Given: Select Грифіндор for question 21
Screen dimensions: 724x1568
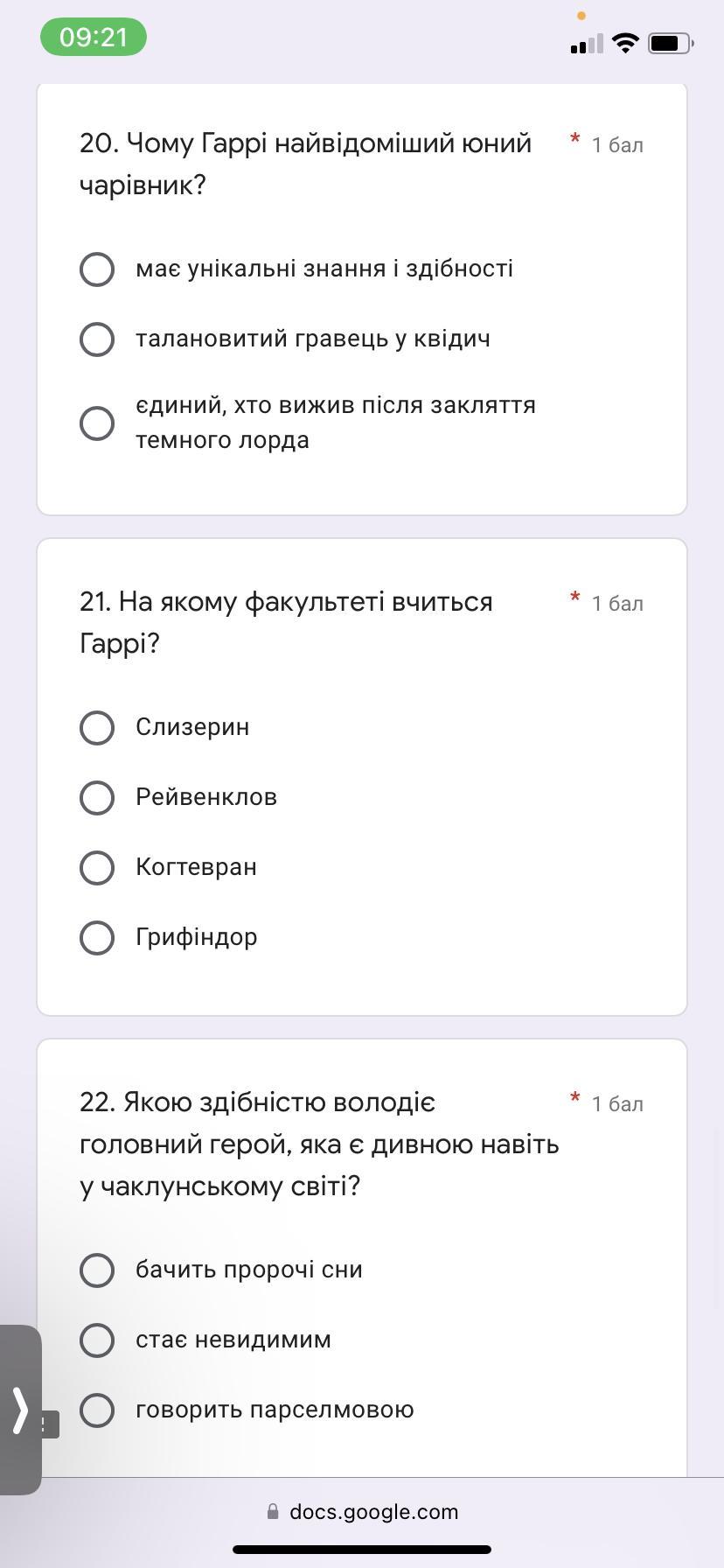Looking at the screenshot, I should point(97,938).
